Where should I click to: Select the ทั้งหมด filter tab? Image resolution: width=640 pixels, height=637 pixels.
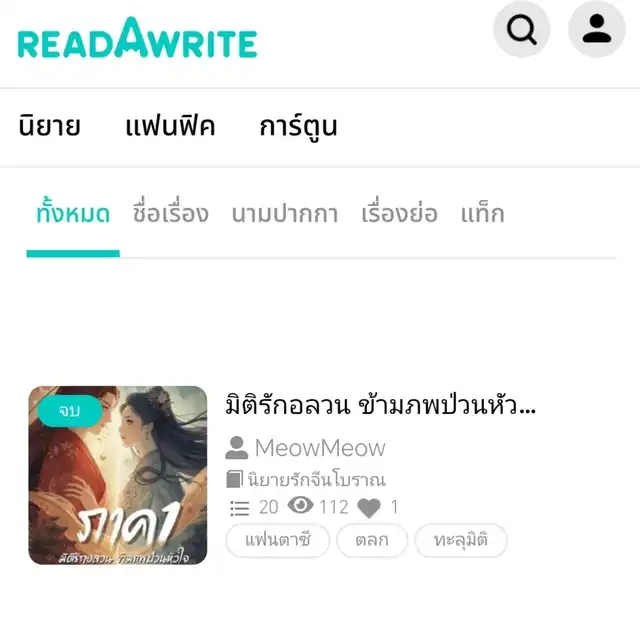pyautogui.click(x=73, y=214)
